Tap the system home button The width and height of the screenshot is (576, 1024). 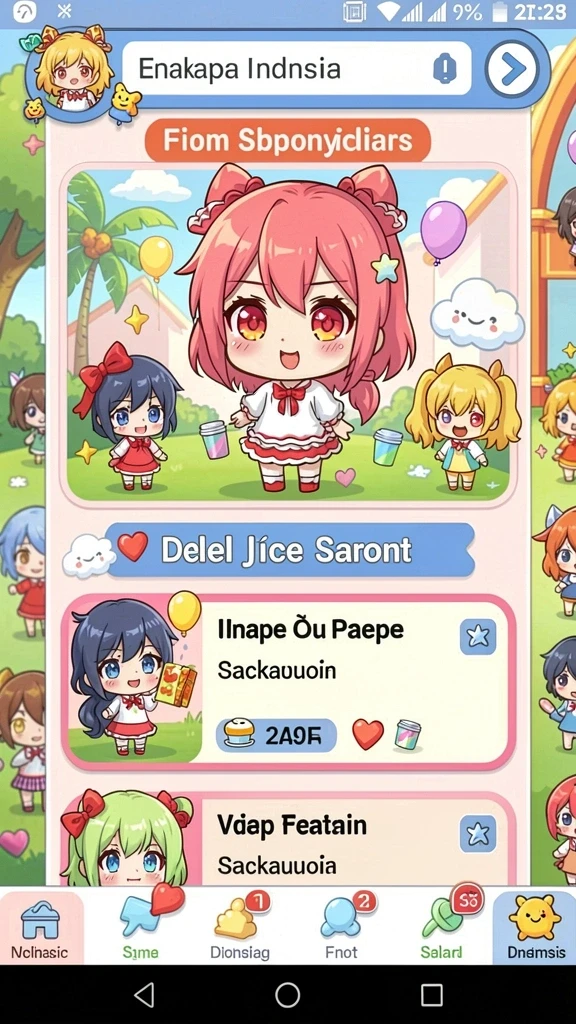pyautogui.click(x=288, y=995)
